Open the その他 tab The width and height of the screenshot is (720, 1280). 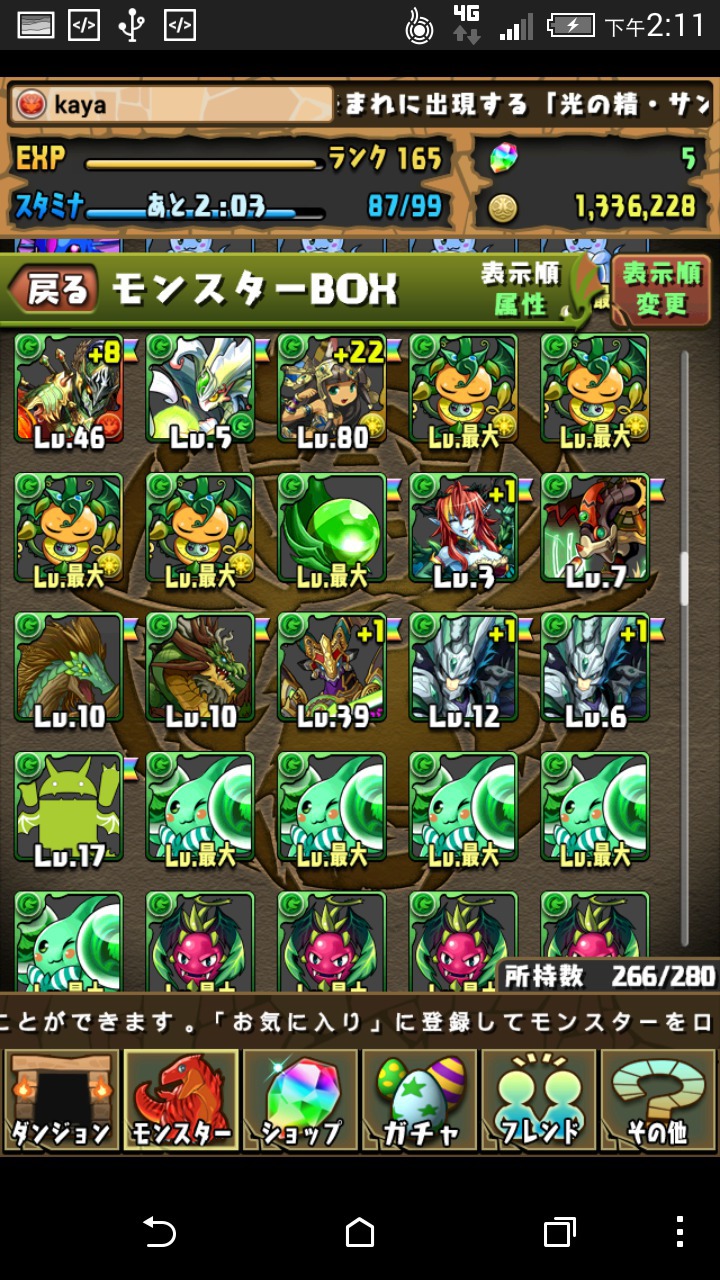tap(658, 1100)
